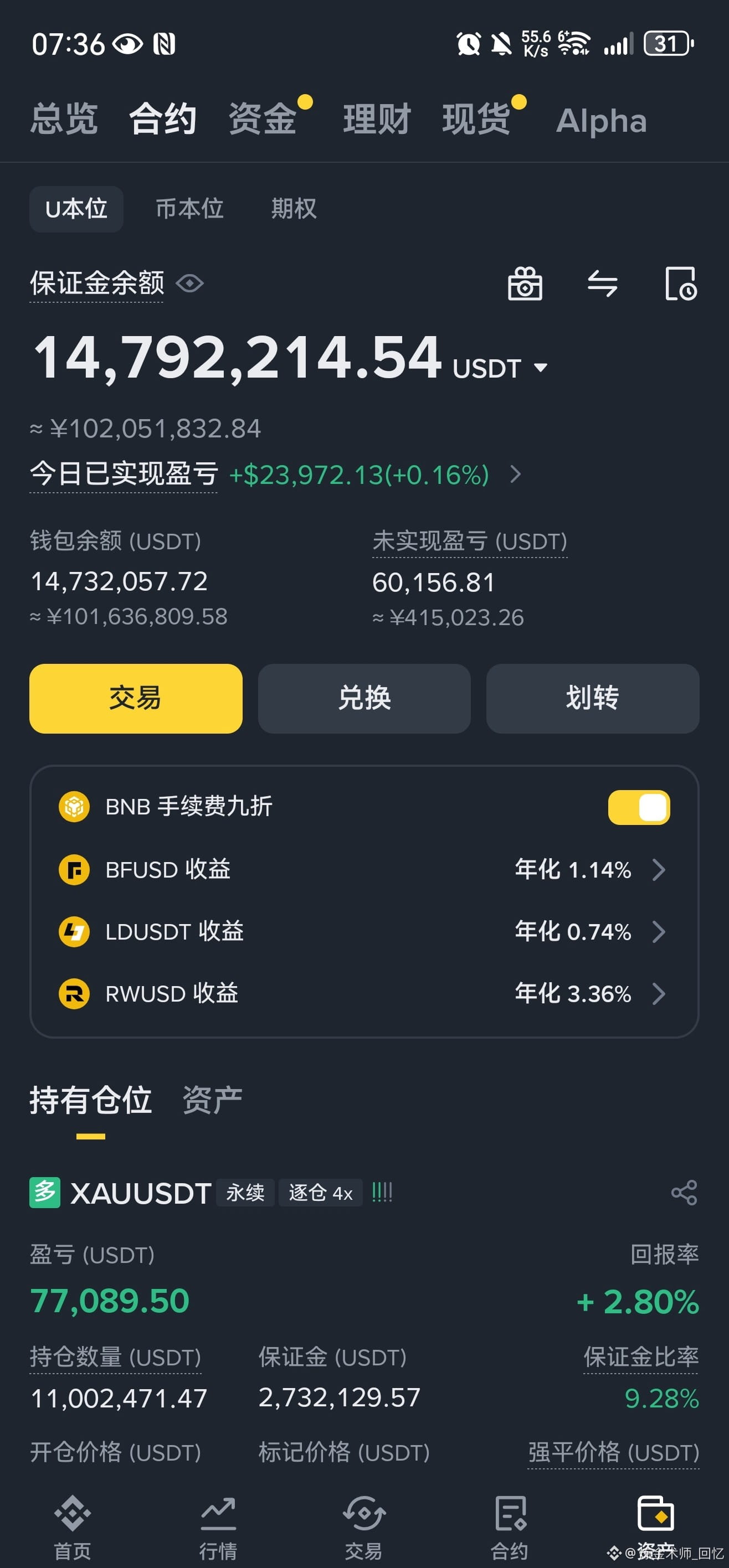
Task: Switch to the Alpha tab
Action: [x=601, y=120]
